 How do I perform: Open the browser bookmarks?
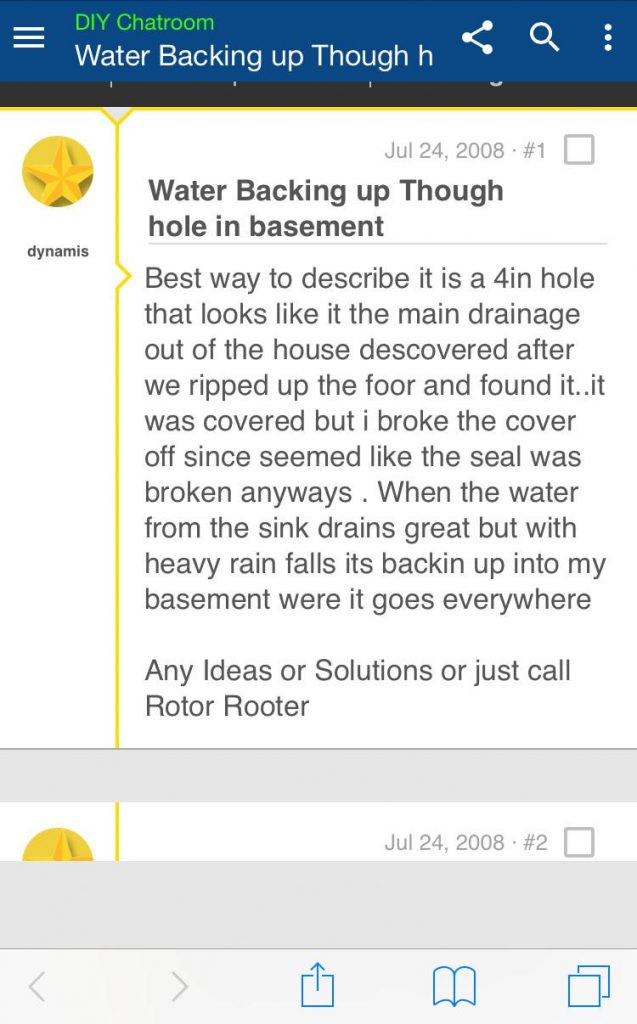454,986
